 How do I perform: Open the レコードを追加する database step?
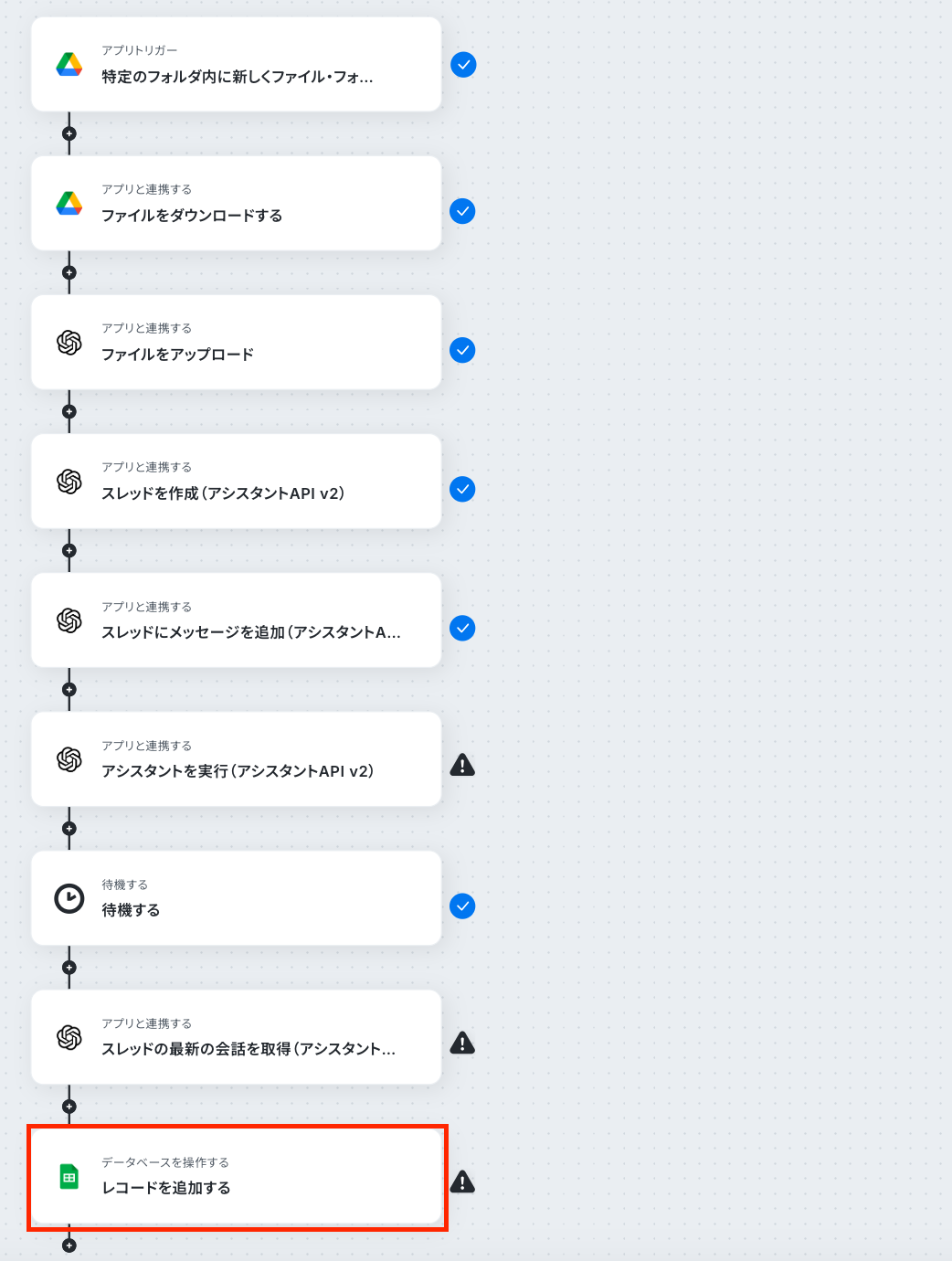pyautogui.click(x=236, y=1176)
